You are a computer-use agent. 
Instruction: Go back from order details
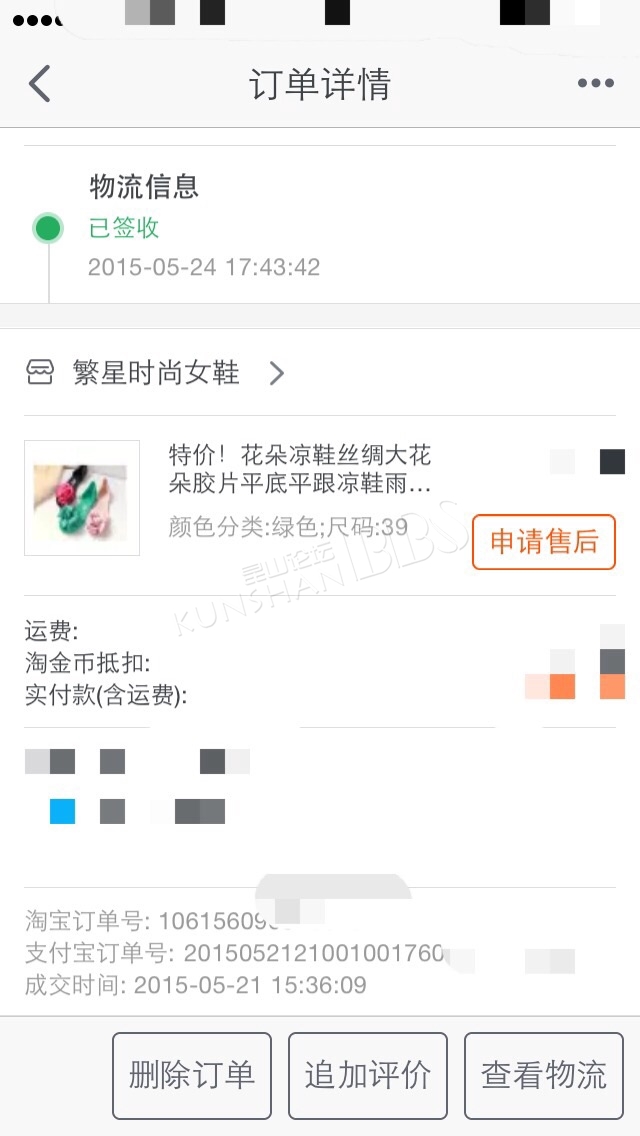(x=39, y=83)
